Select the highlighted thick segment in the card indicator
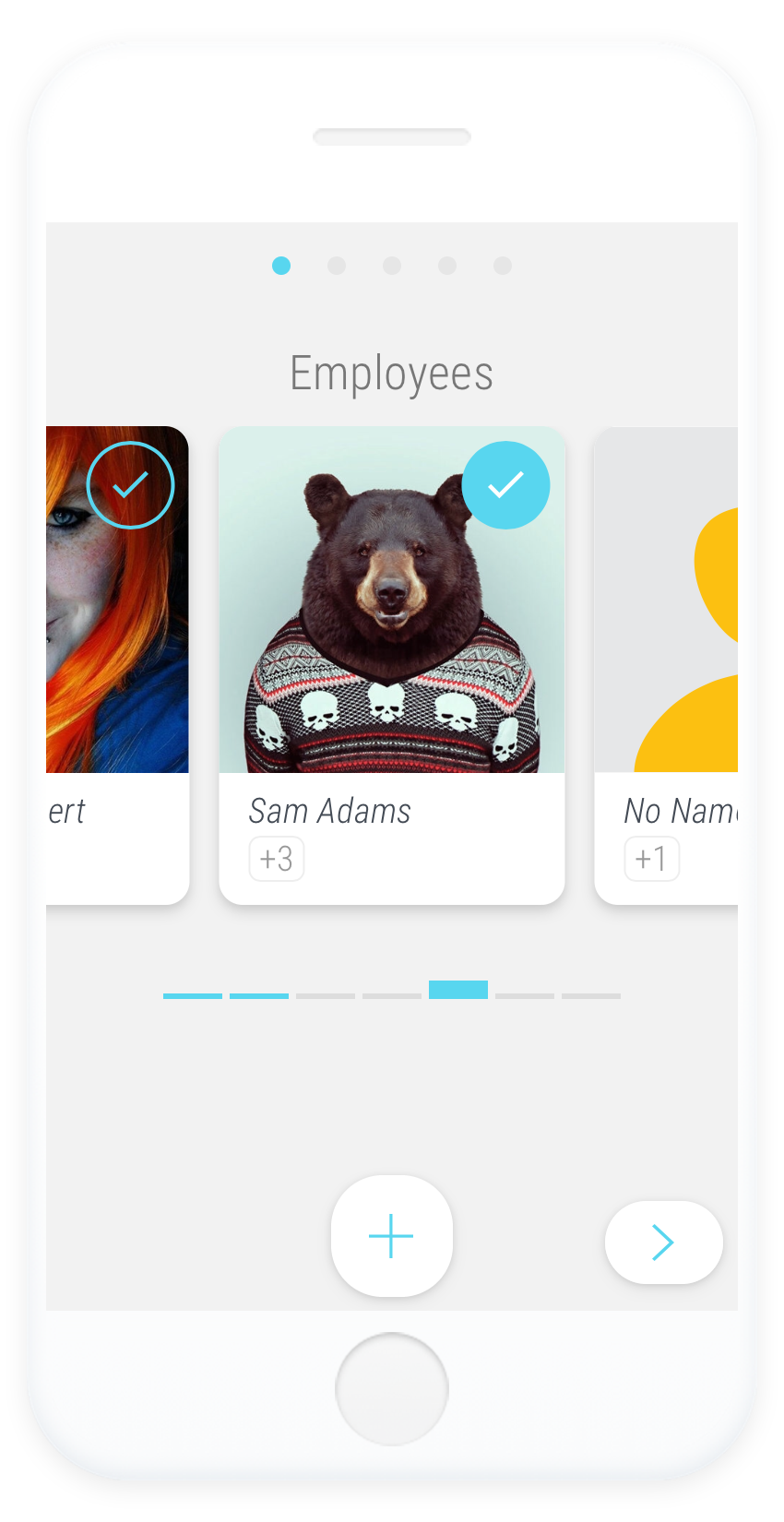This screenshot has width=784, height=1522. [x=458, y=990]
